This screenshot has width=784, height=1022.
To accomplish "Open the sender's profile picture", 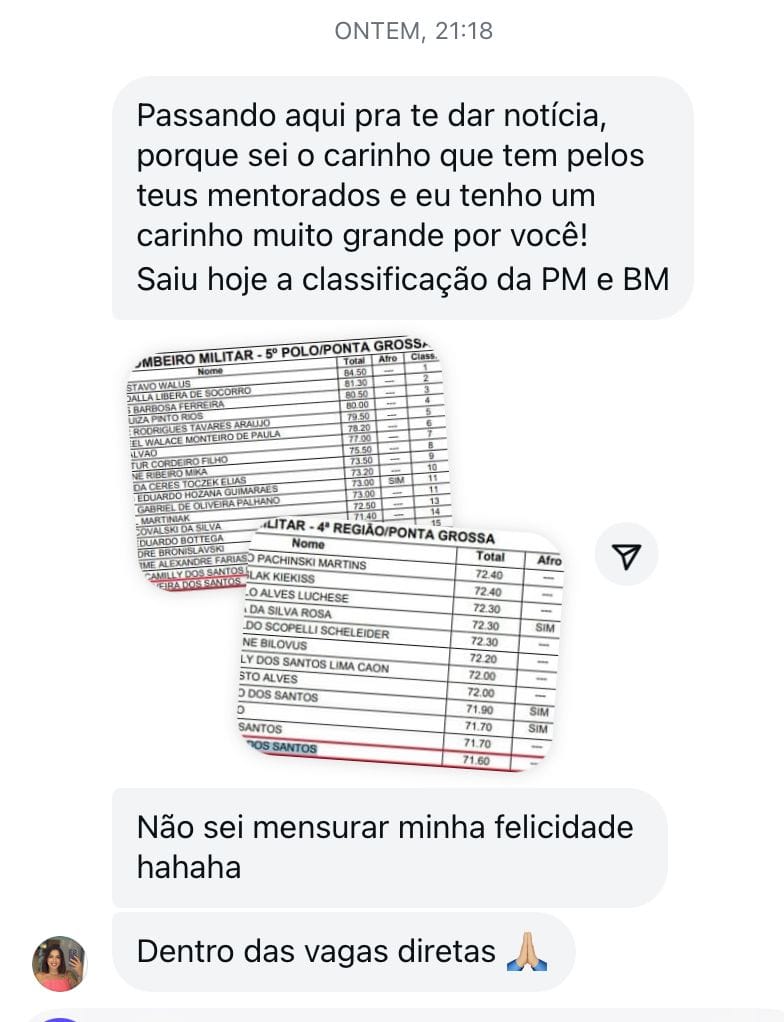I will click(x=60, y=964).
